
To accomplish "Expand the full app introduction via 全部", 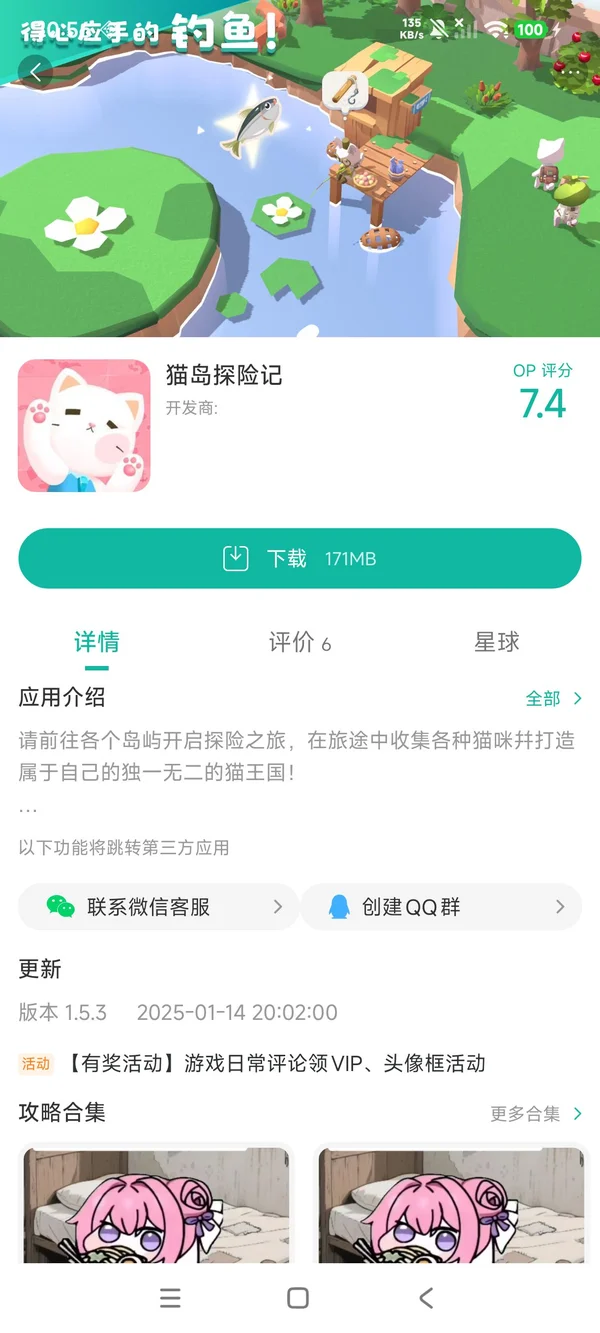I will pyautogui.click(x=553, y=698).
